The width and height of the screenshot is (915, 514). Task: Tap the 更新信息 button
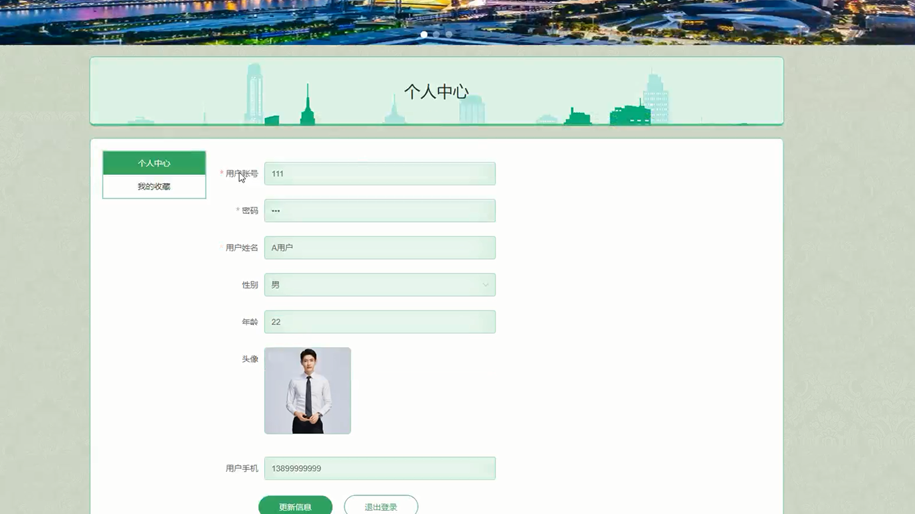295,506
